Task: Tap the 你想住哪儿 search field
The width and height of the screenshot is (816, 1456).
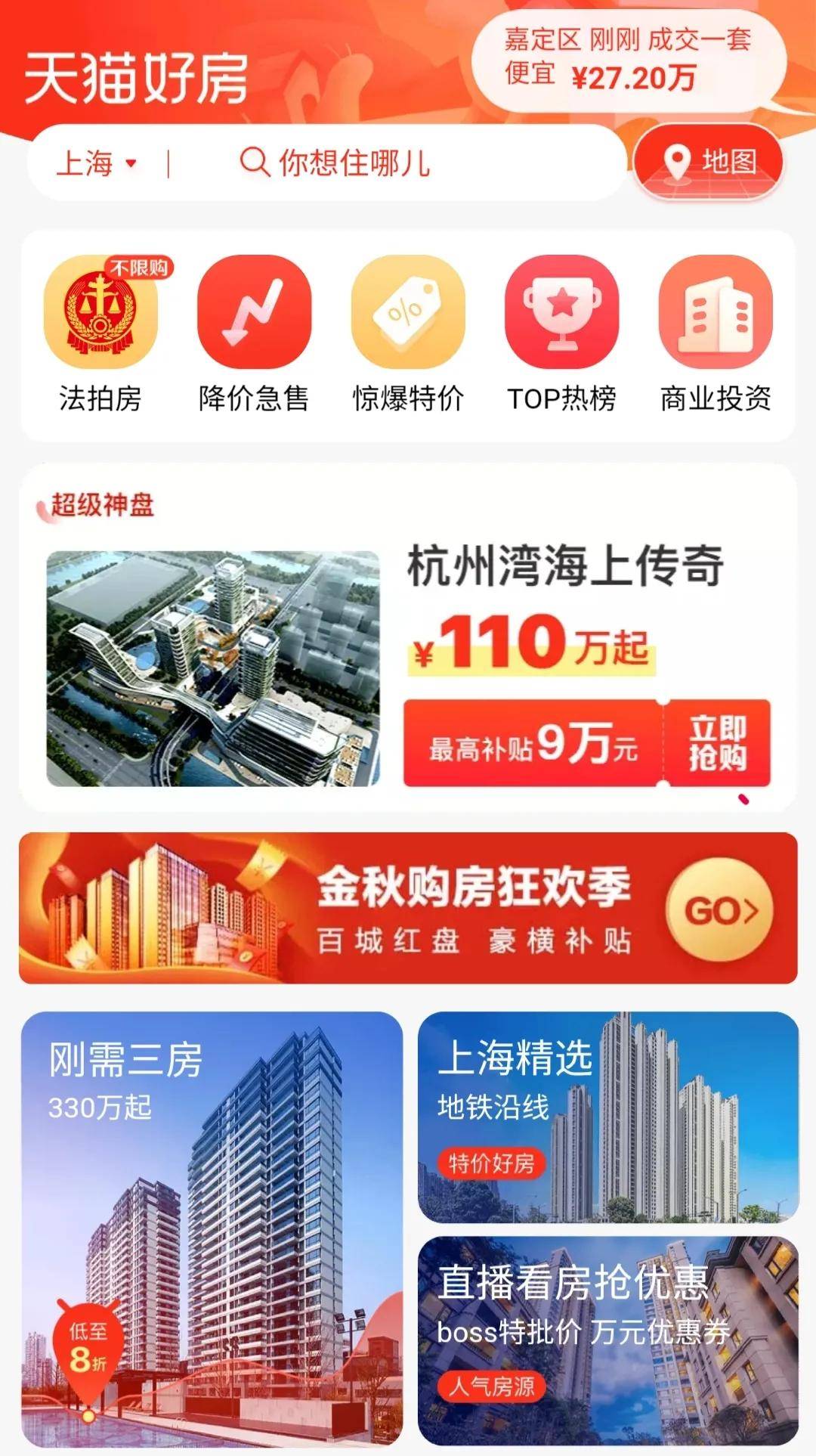Action: pos(355,163)
